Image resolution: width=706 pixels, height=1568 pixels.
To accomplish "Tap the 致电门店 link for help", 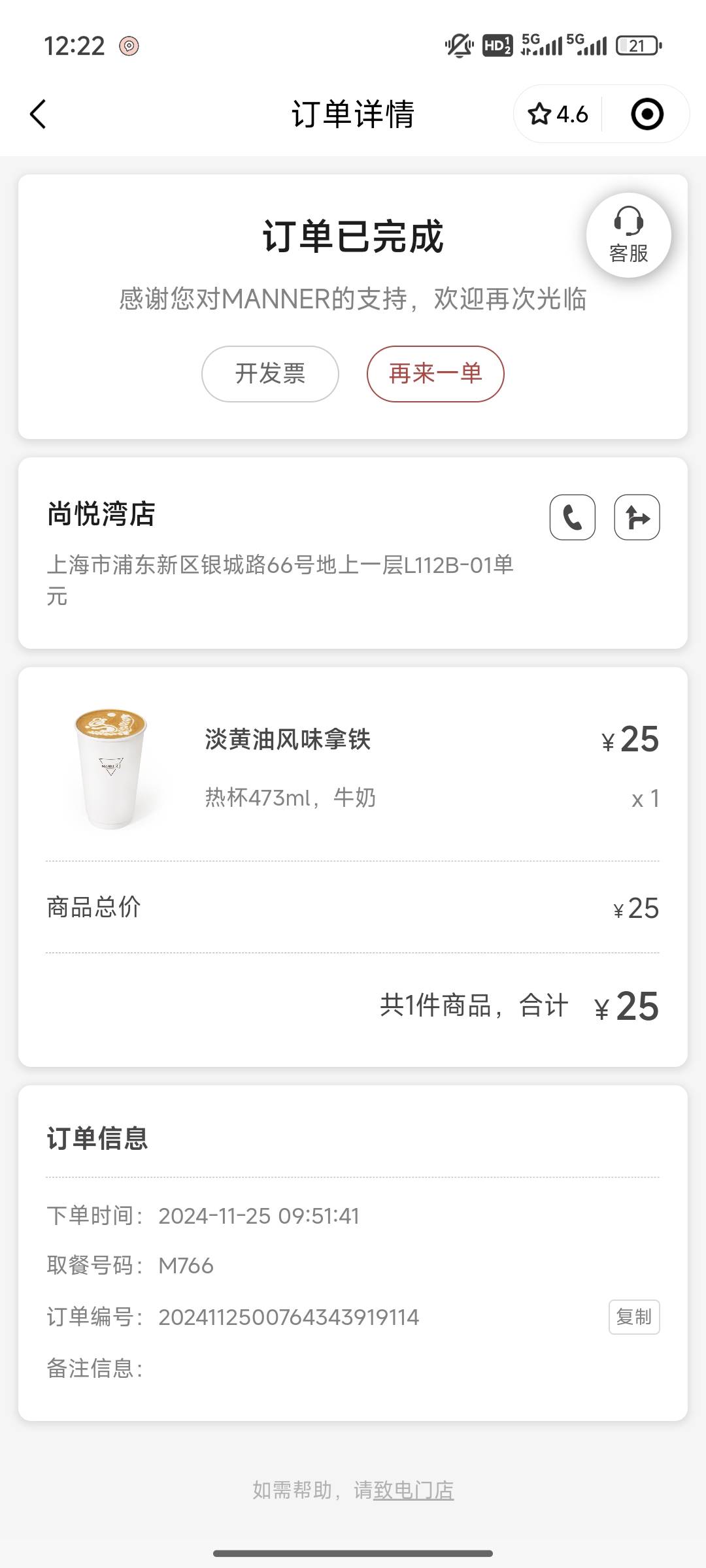I will pos(413,1490).
